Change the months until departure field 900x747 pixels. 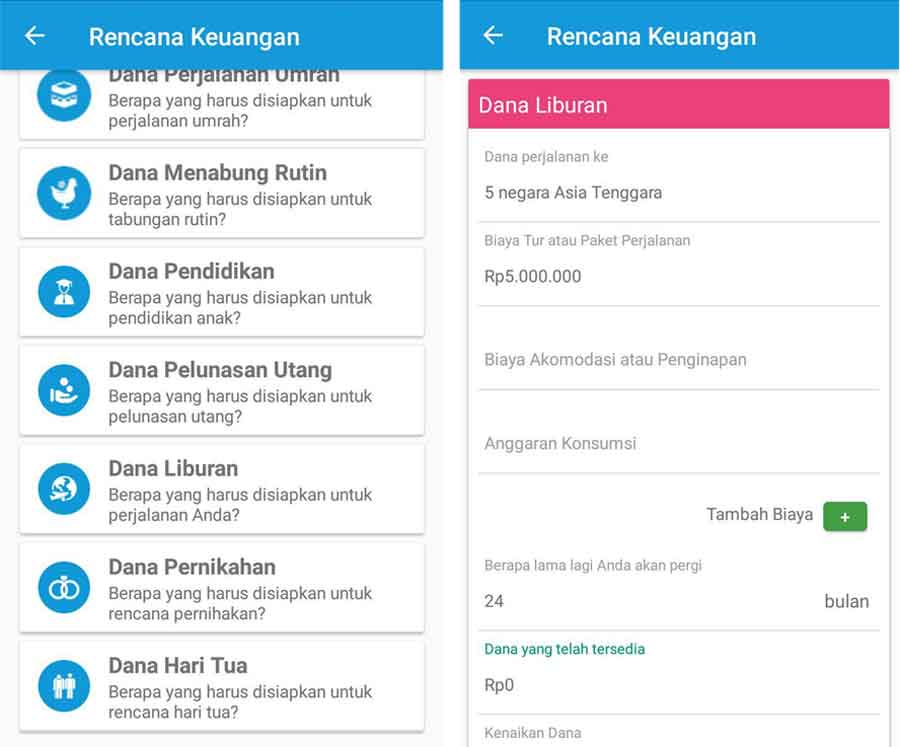pos(640,602)
